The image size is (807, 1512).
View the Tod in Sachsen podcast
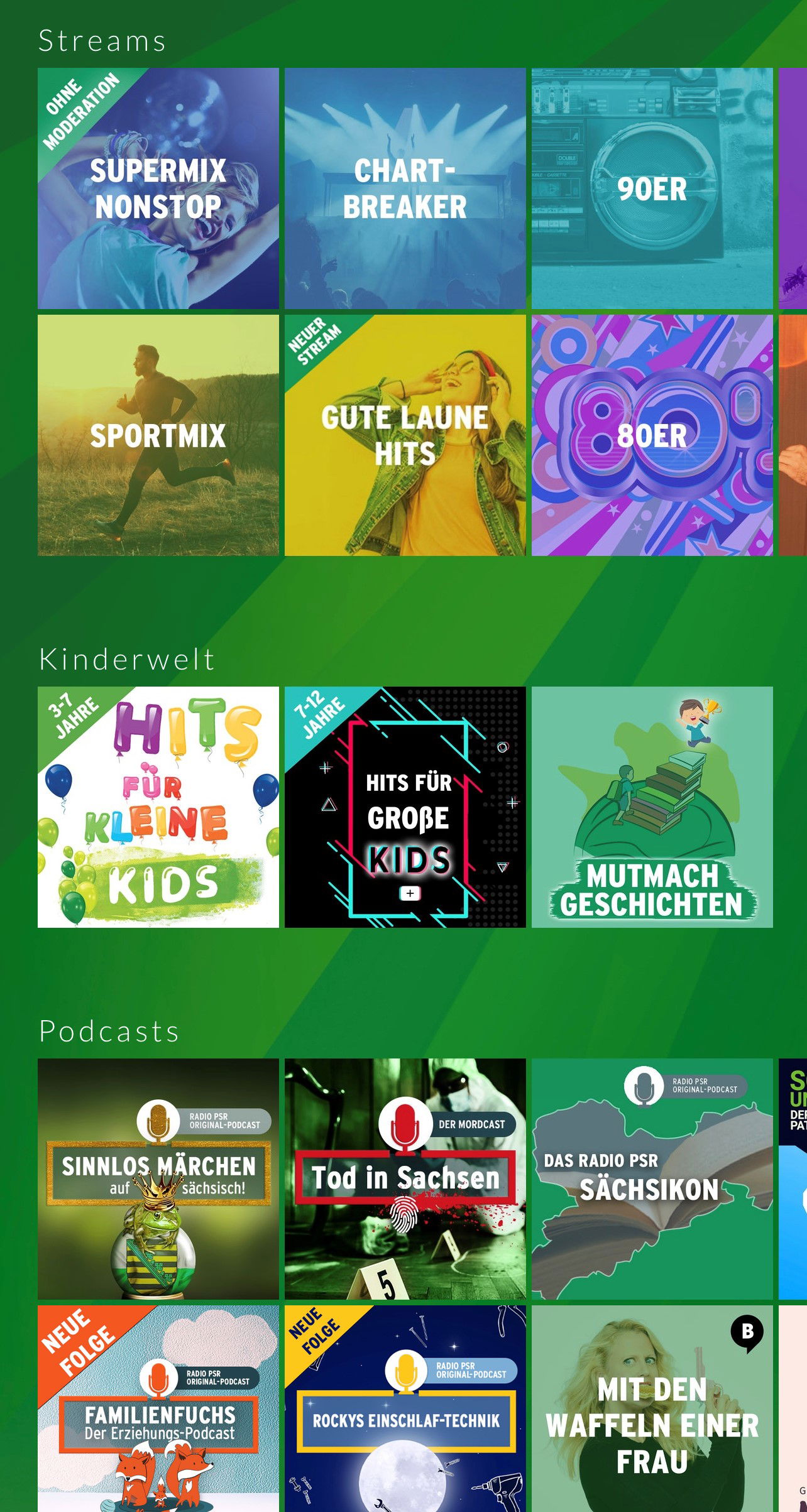point(405,1179)
